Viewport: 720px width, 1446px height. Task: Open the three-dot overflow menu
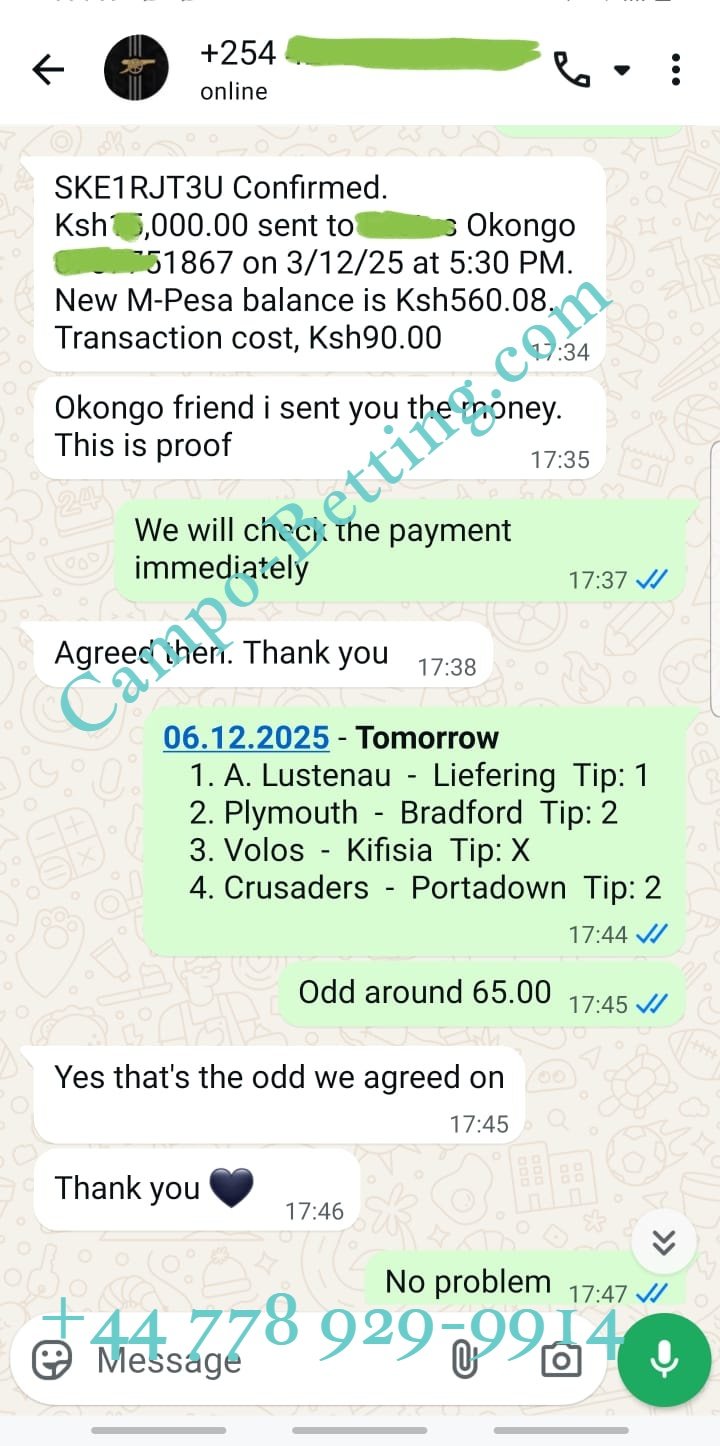coord(676,69)
